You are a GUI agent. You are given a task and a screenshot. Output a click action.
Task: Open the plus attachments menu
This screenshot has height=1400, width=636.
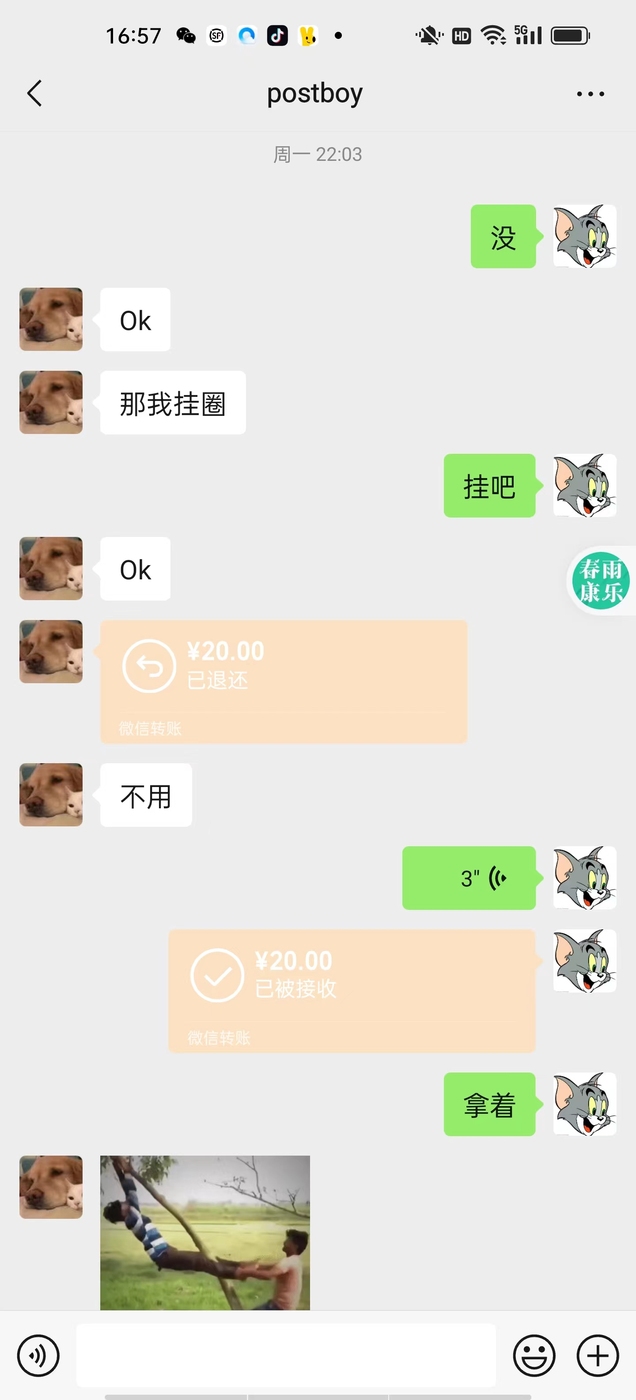click(598, 1356)
